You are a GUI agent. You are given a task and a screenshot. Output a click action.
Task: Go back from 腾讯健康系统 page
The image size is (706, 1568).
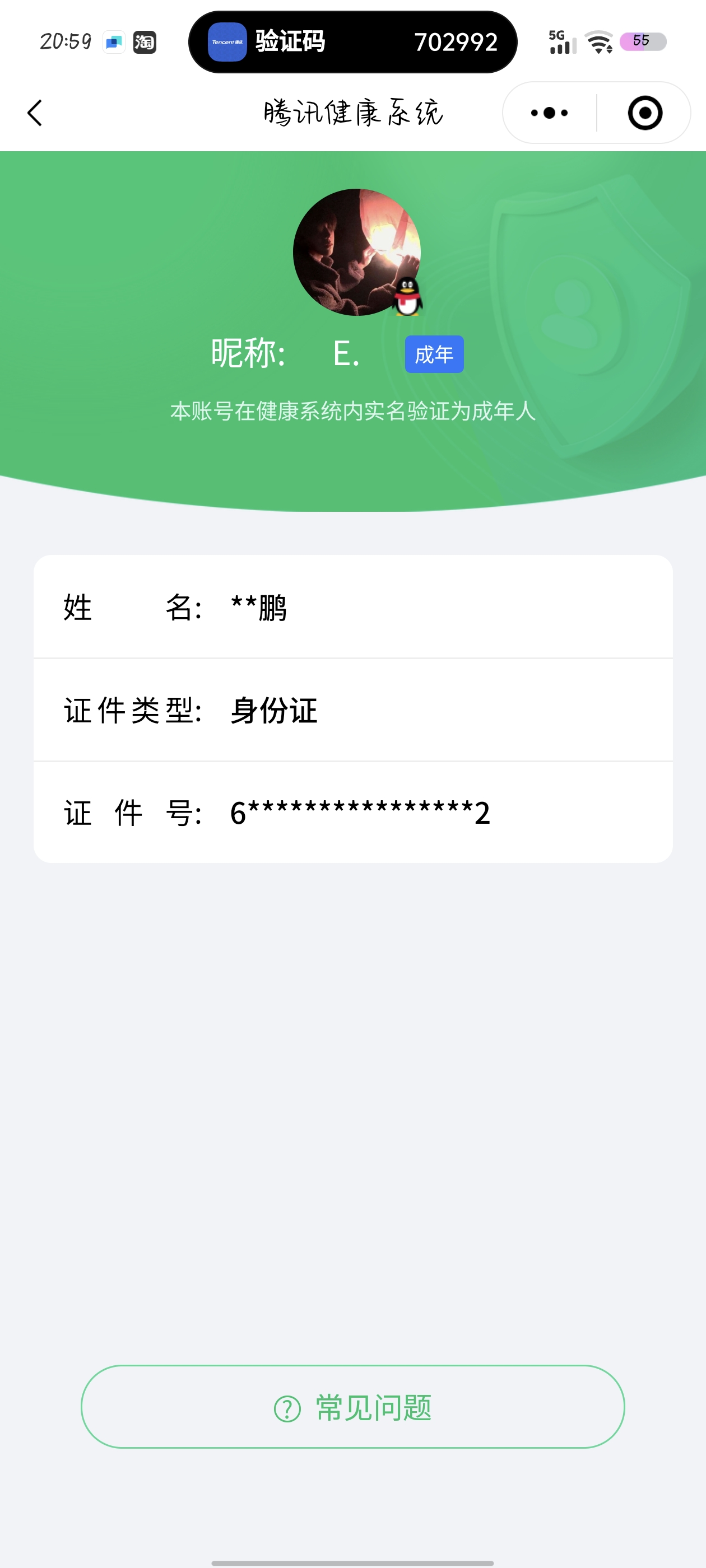pyautogui.click(x=35, y=113)
